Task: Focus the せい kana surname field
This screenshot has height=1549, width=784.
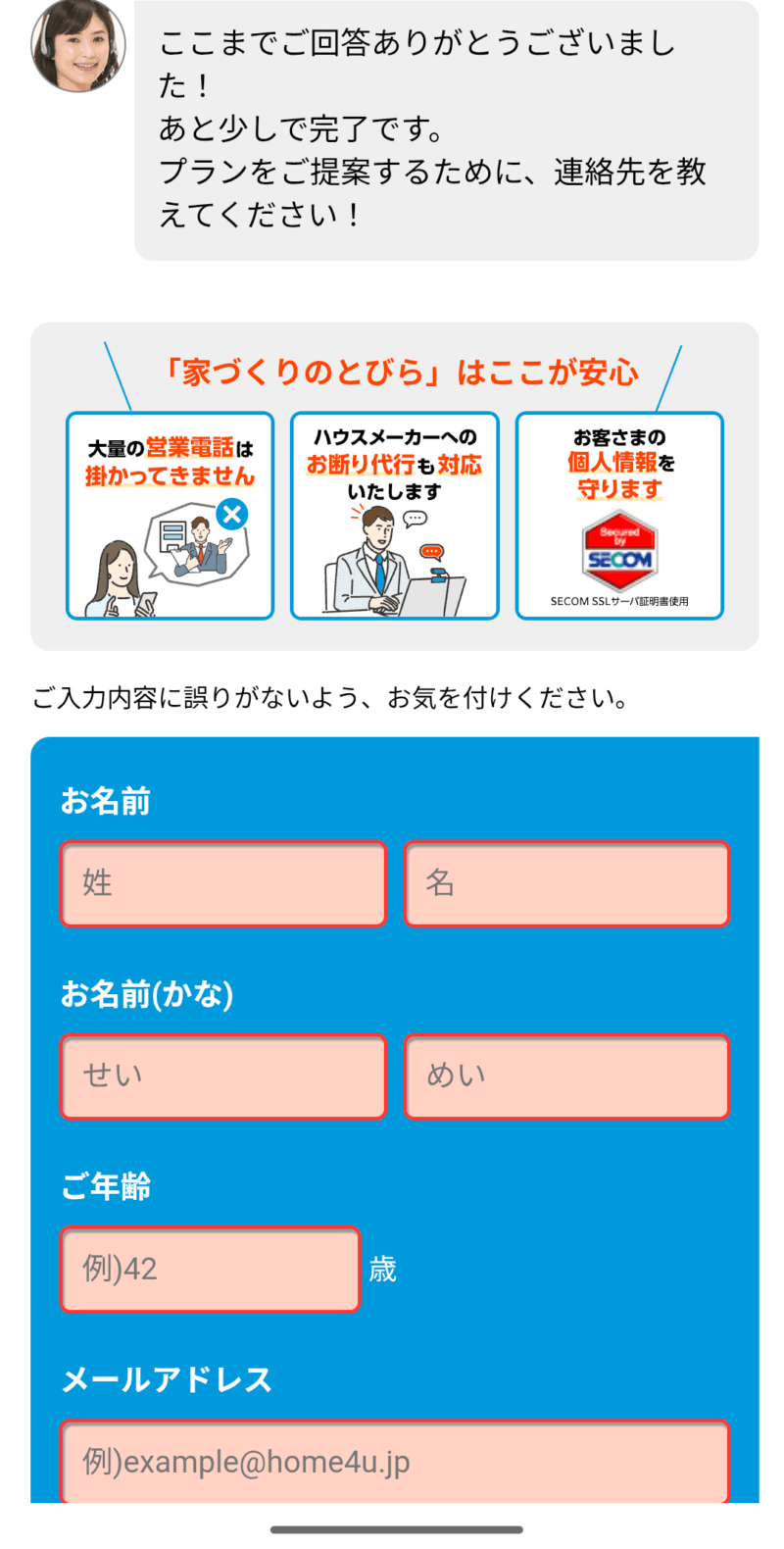Action: [223, 1076]
